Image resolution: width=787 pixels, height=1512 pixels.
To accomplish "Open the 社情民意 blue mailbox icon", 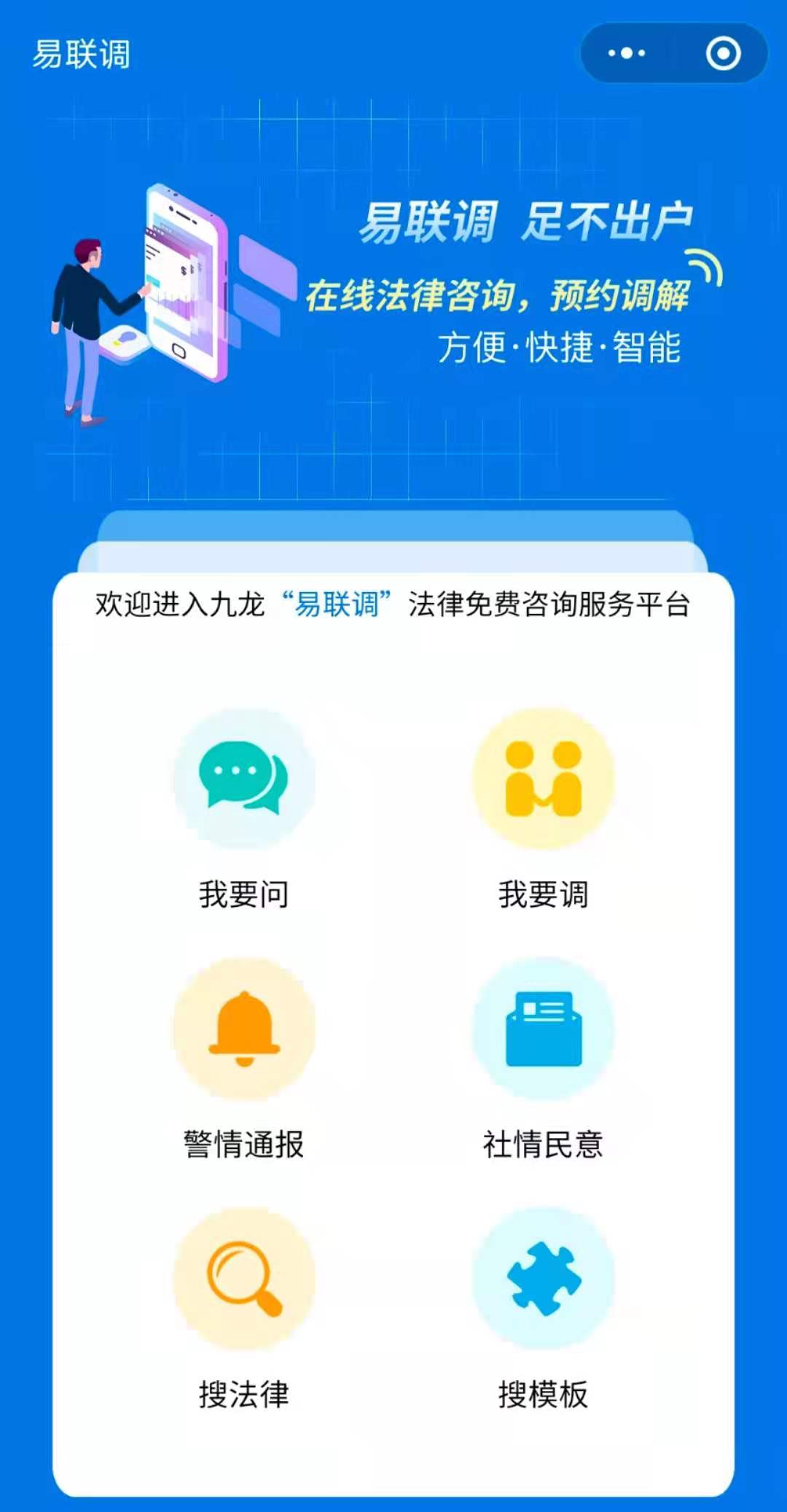I will point(543,1029).
